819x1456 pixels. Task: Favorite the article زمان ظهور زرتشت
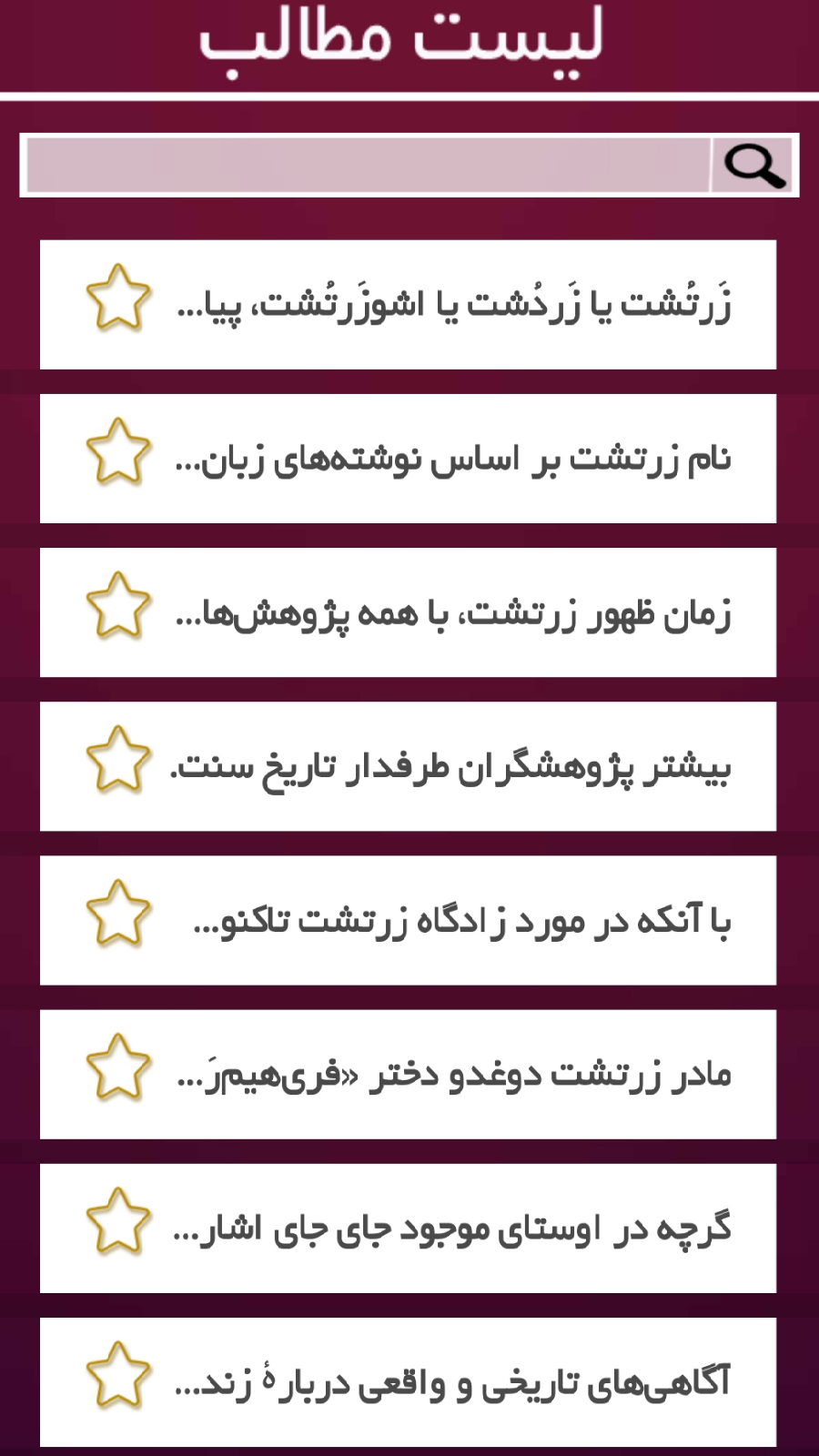117,605
